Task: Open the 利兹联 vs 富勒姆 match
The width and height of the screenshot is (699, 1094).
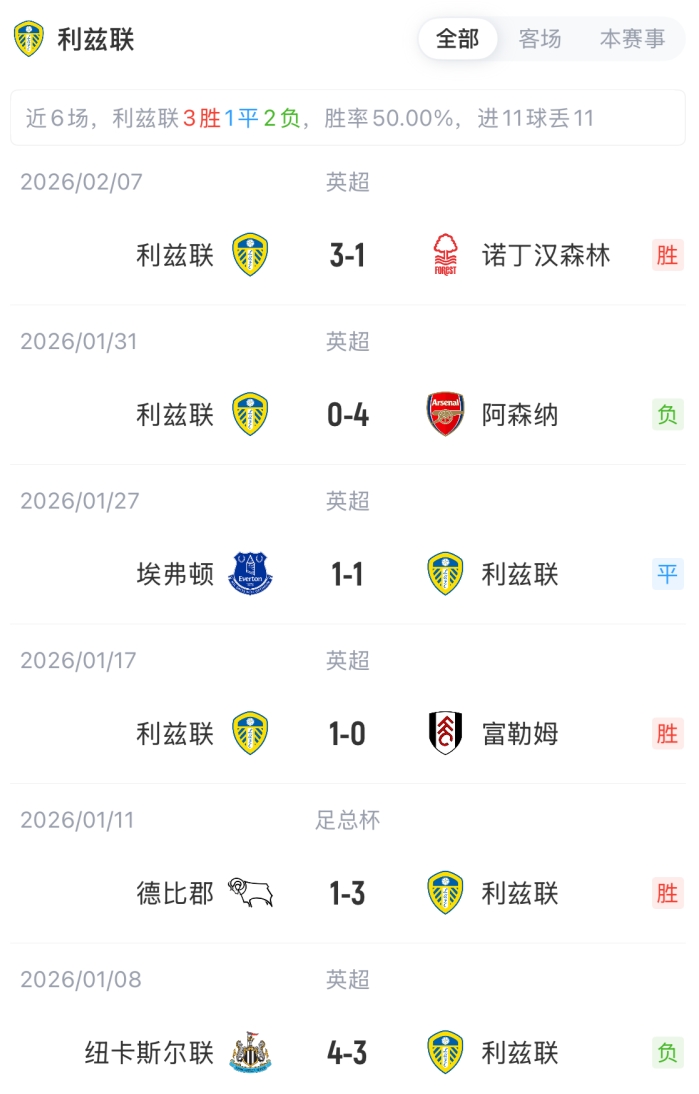Action: (x=348, y=734)
